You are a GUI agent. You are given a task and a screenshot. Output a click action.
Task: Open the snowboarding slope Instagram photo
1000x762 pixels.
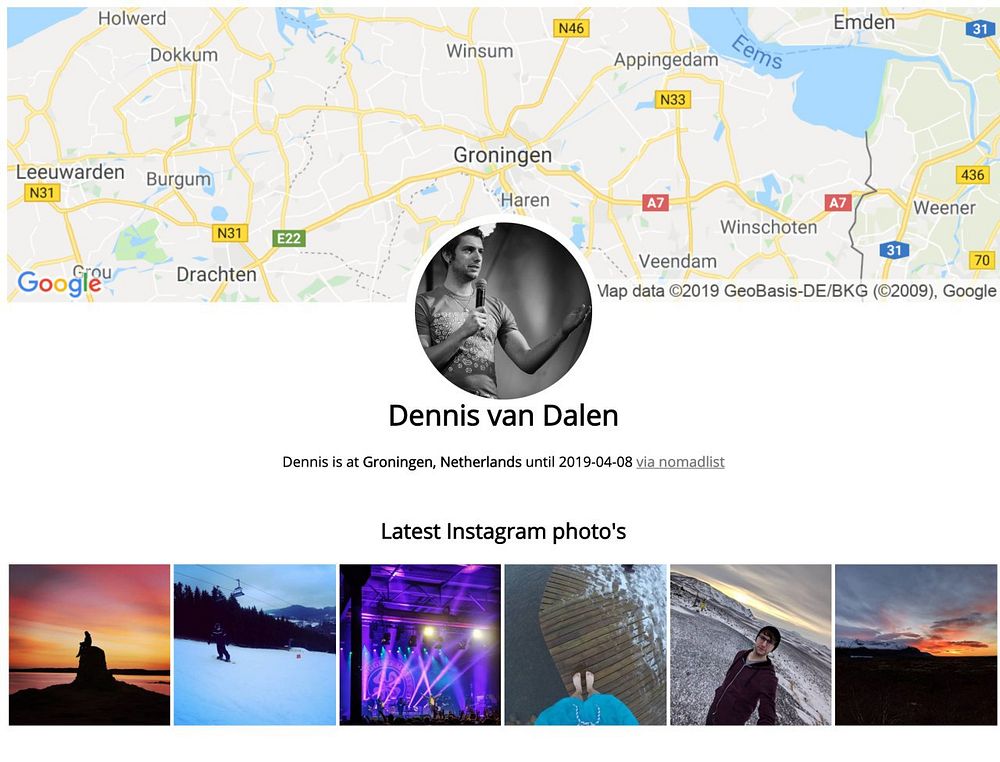[x=255, y=645]
